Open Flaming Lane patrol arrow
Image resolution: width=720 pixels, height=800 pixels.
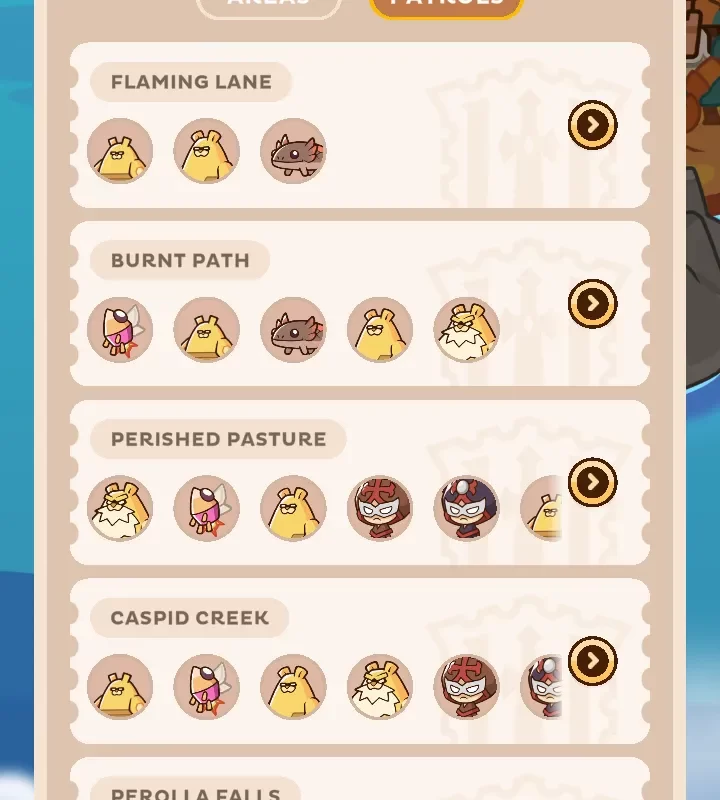[592, 125]
